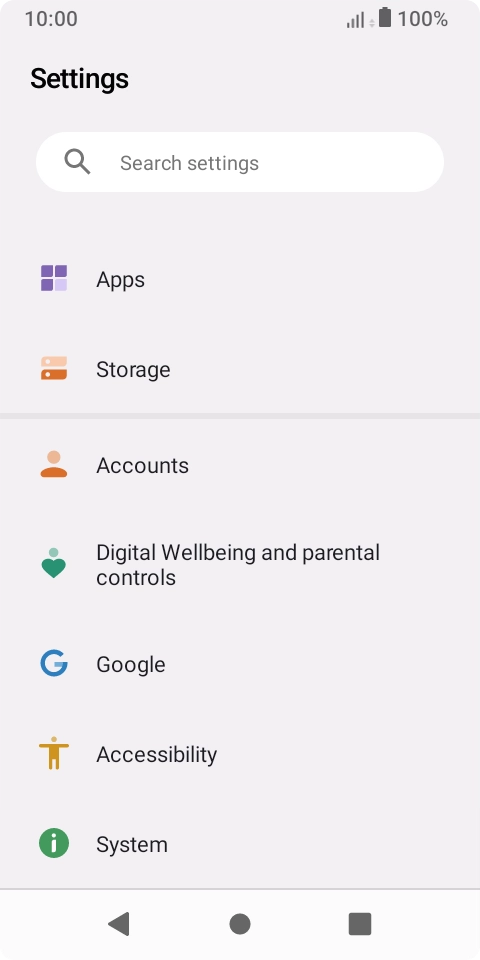Viewport: 480px width, 960px height.
Task: Select Accessibility
Action: (240, 754)
